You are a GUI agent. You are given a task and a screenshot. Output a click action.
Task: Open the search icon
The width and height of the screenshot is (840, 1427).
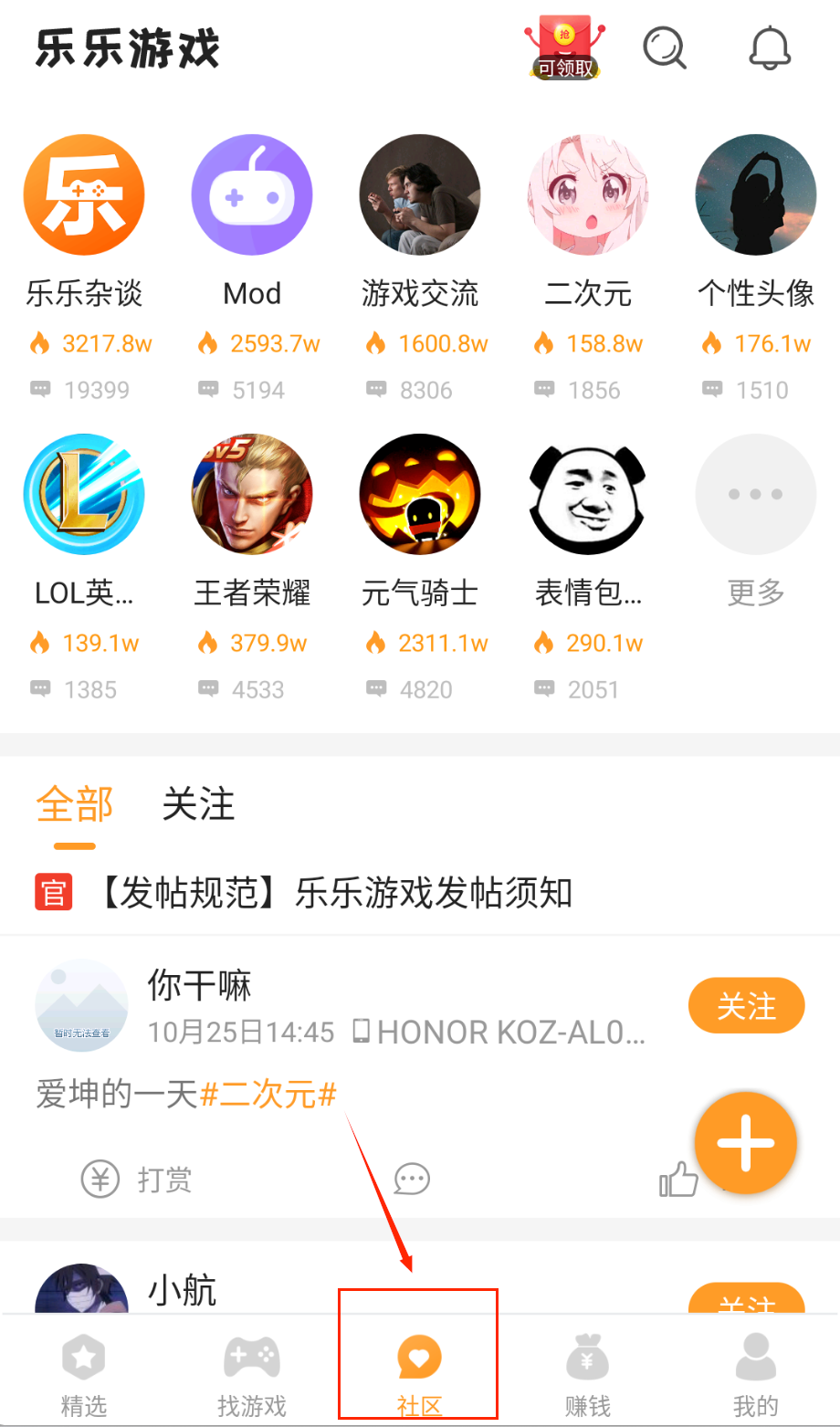click(x=664, y=47)
